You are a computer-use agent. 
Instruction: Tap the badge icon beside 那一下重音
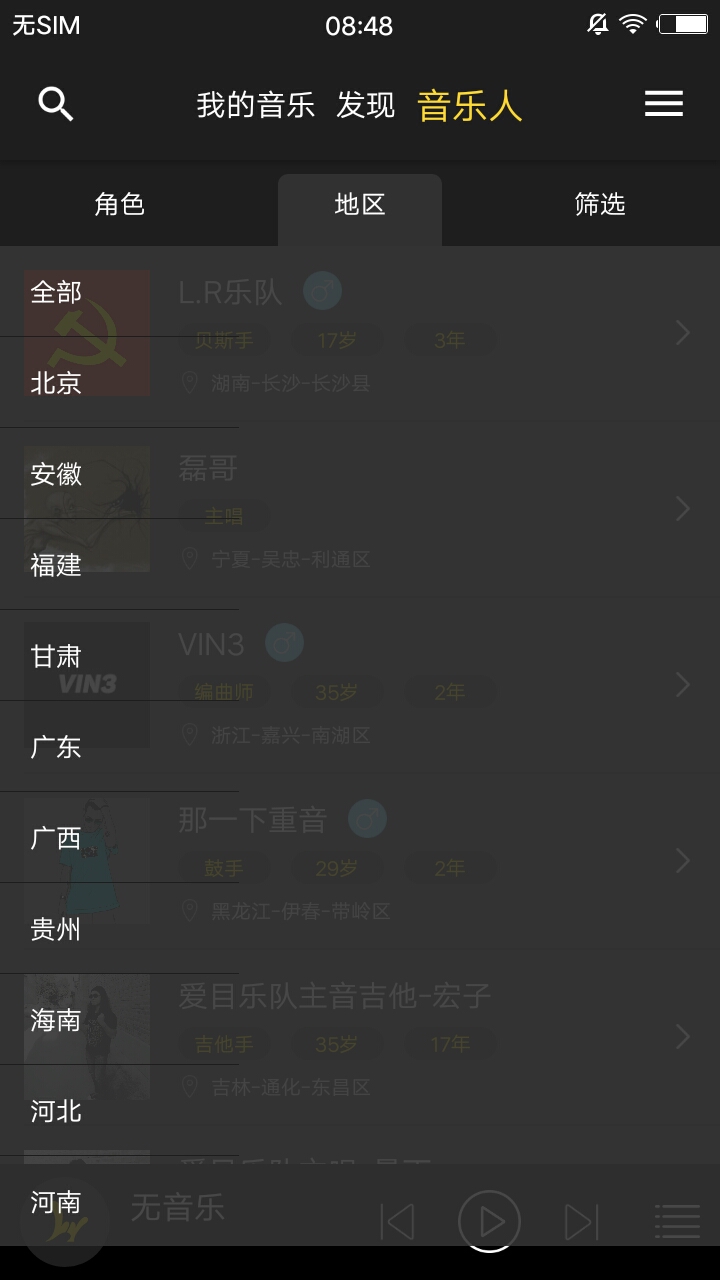click(367, 818)
